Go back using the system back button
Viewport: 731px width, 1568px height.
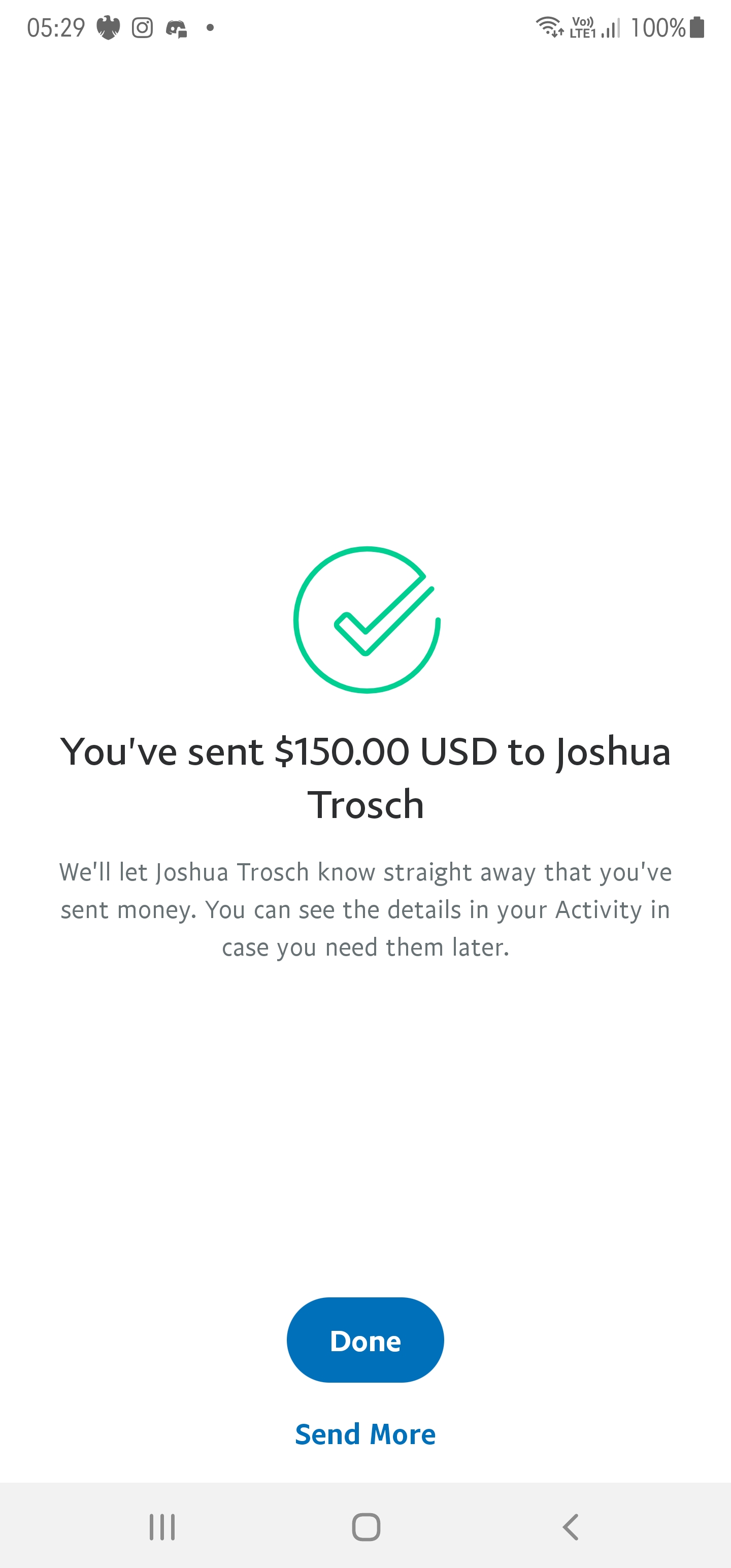pos(570,1527)
